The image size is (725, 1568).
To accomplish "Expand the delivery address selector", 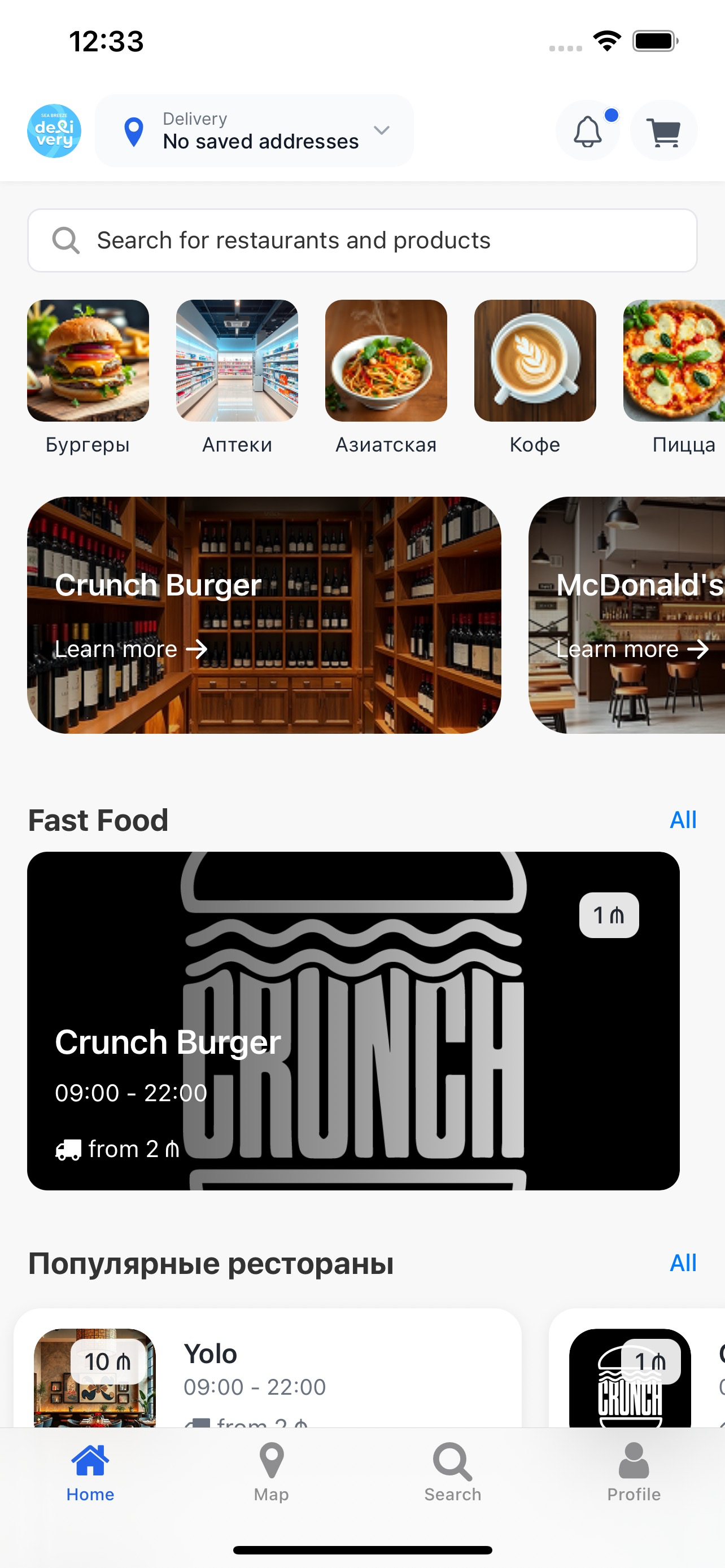I will point(382,130).
